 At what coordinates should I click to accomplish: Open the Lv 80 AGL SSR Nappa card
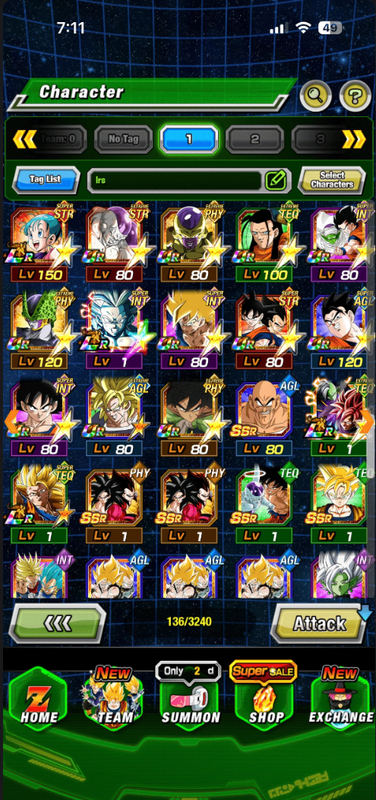coord(264,418)
